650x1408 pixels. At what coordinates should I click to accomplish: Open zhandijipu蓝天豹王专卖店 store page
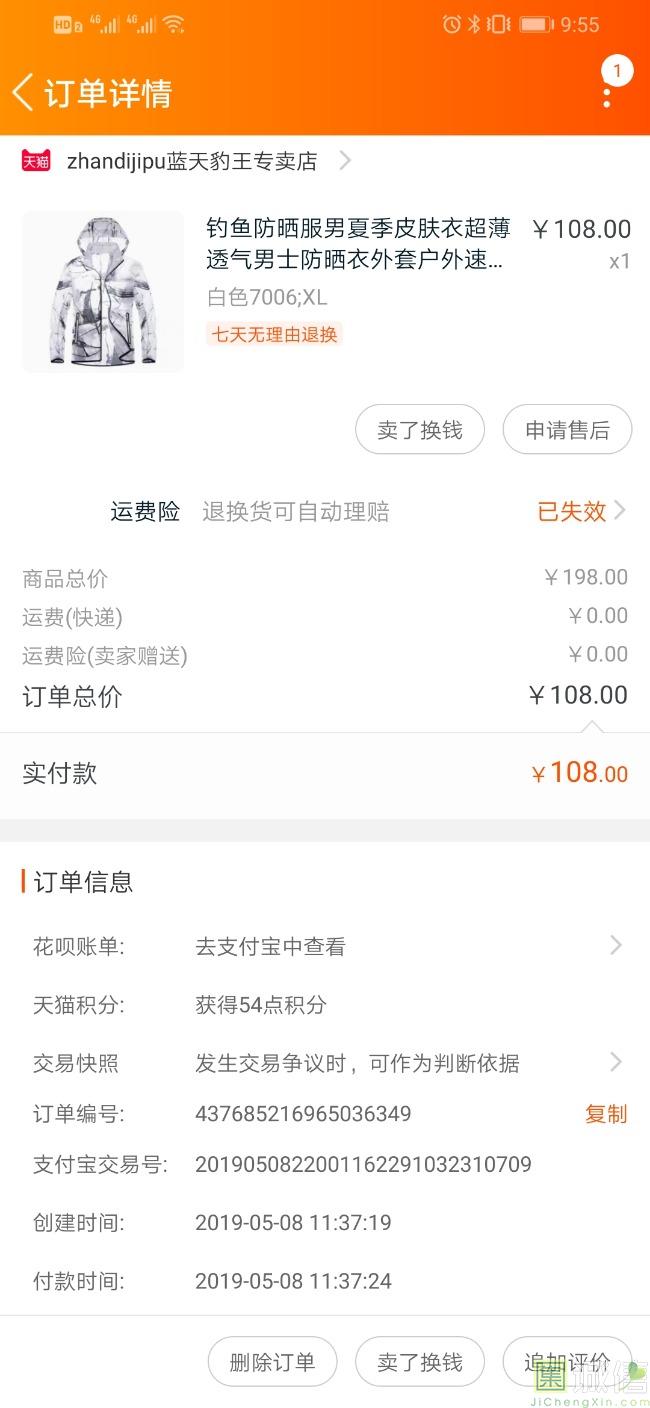click(192, 161)
